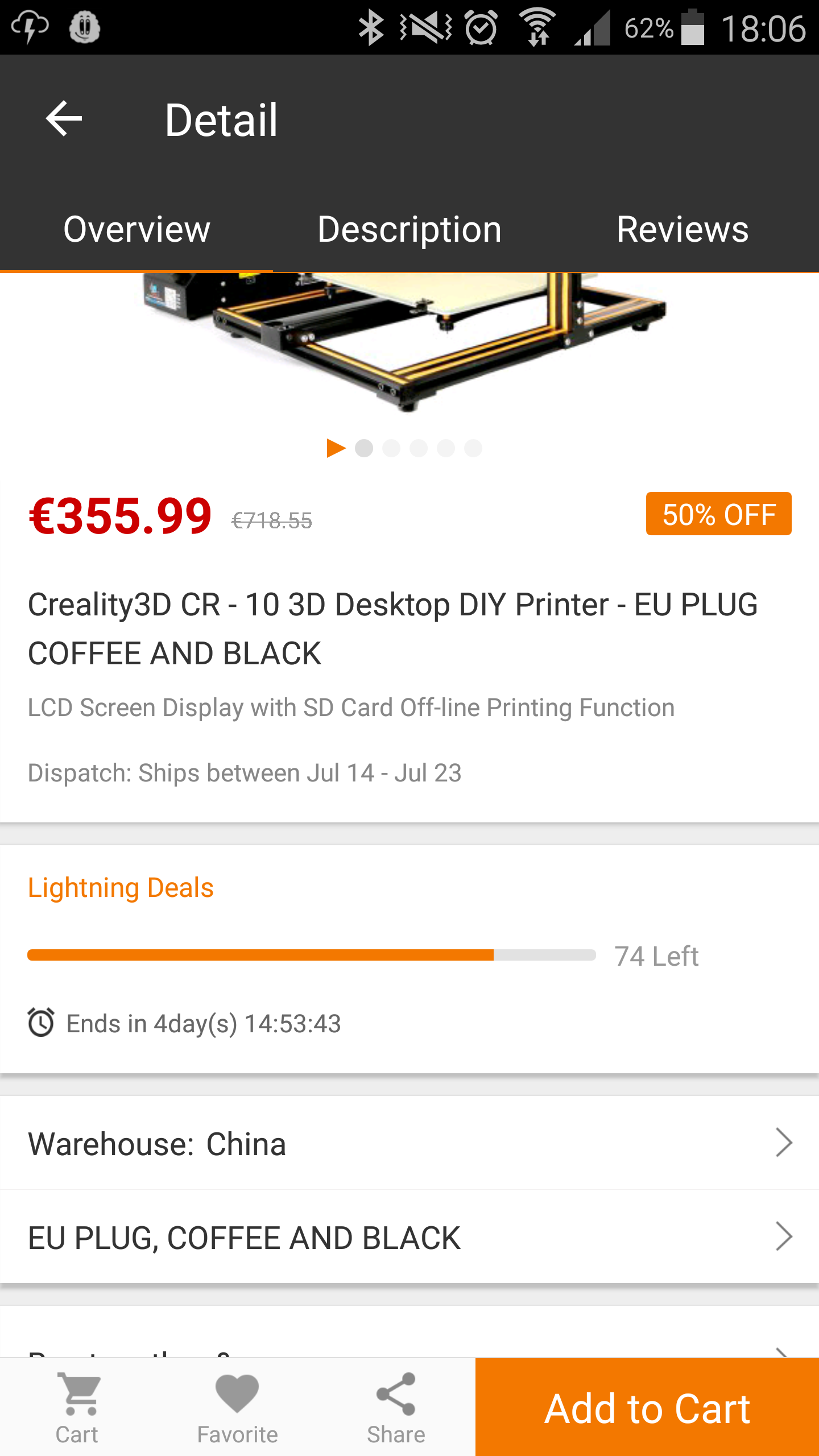Open the EU PLUG, COFFEE AND BLACK options
This screenshot has height=1456, width=819.
coord(409,1237)
